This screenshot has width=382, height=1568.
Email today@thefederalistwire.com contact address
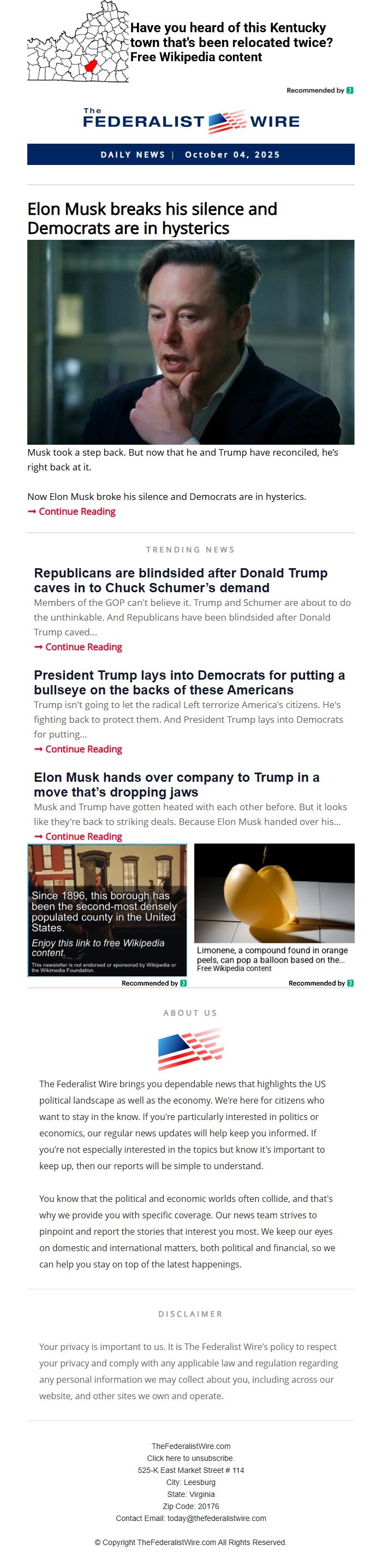(217, 1518)
